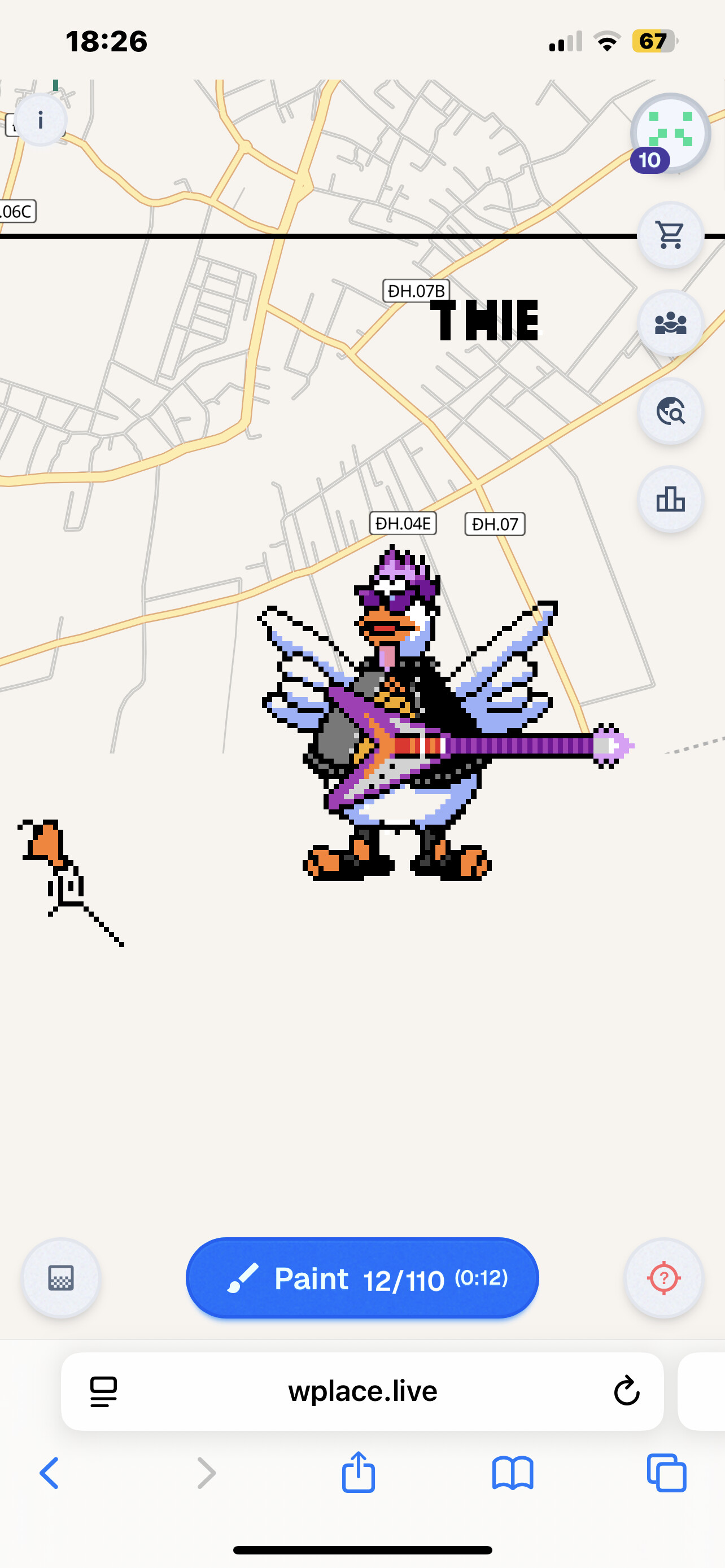725x1568 pixels.
Task: Open the shopping cart store
Action: click(670, 235)
